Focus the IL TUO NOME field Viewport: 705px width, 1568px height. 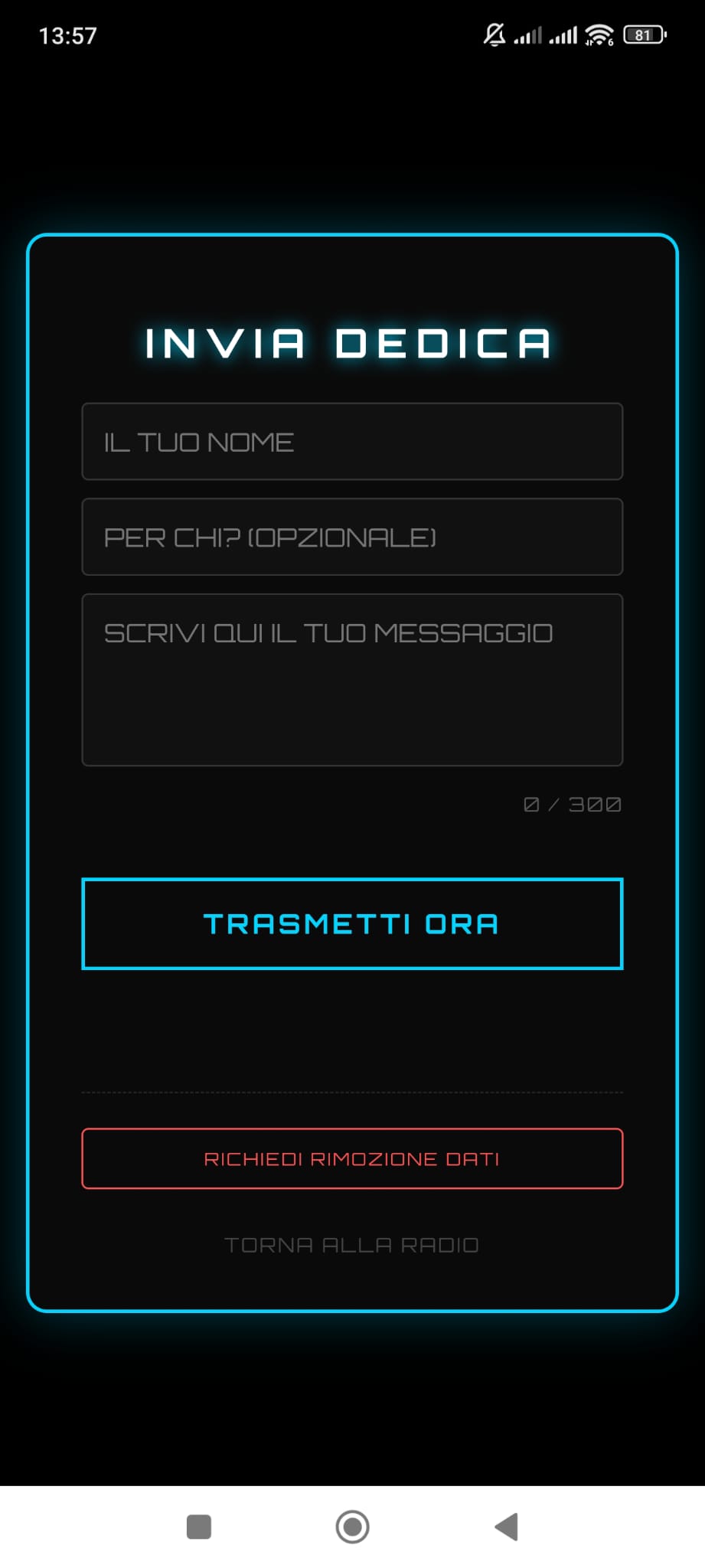352,442
